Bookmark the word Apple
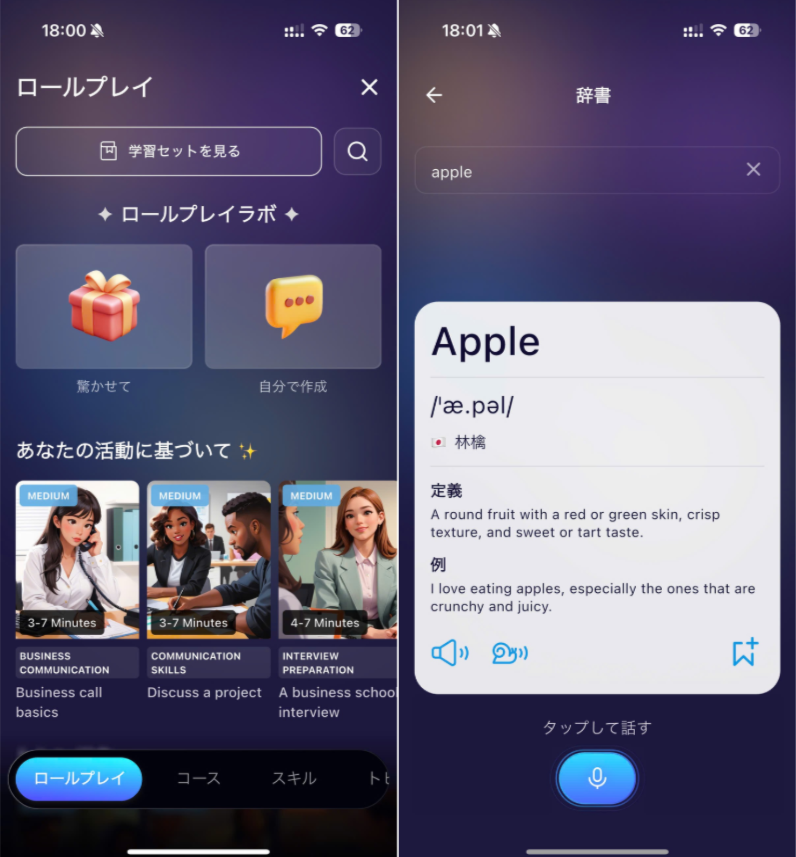The image size is (796, 857). point(744,652)
